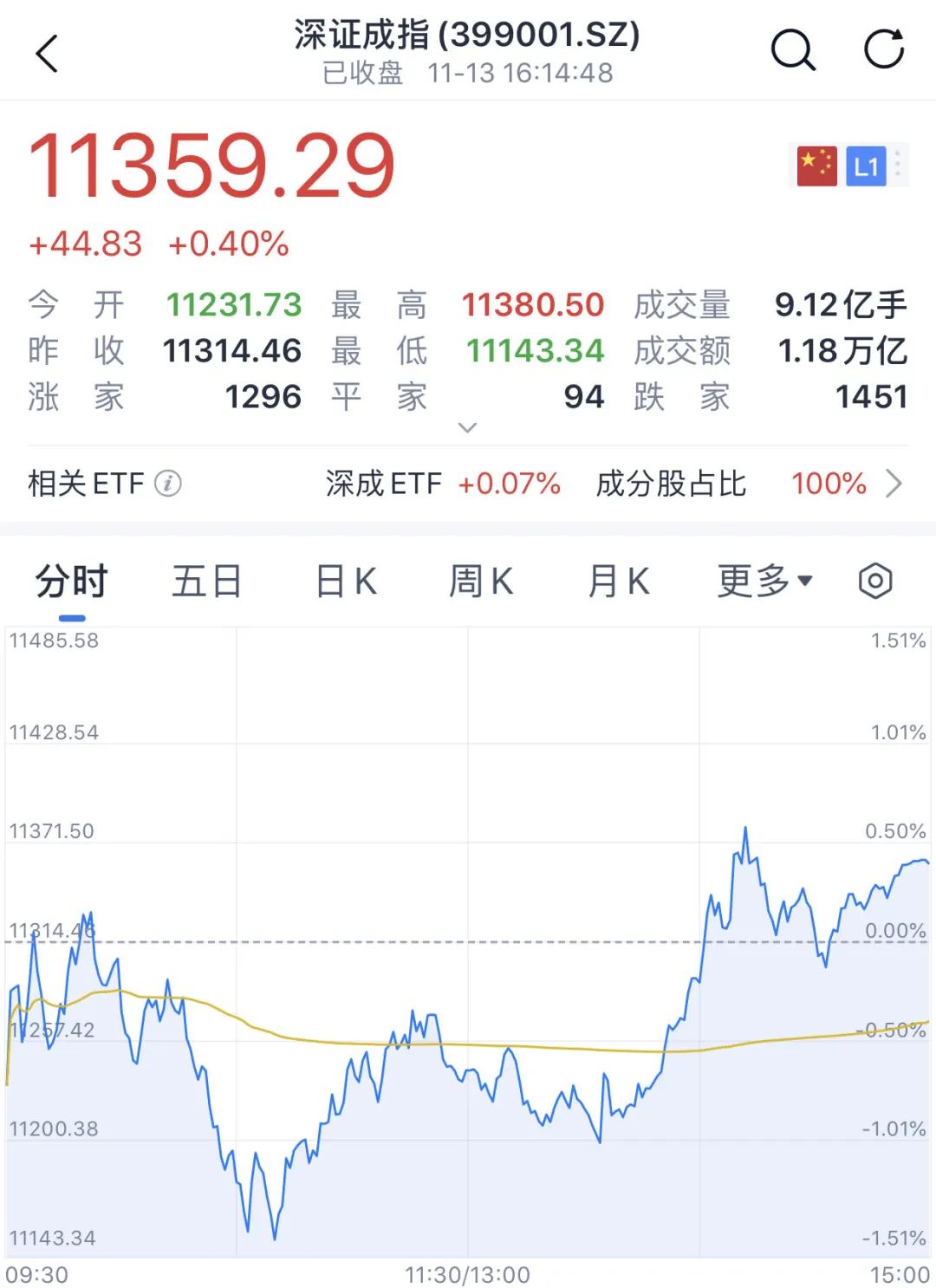Refresh the index quote

(x=883, y=49)
